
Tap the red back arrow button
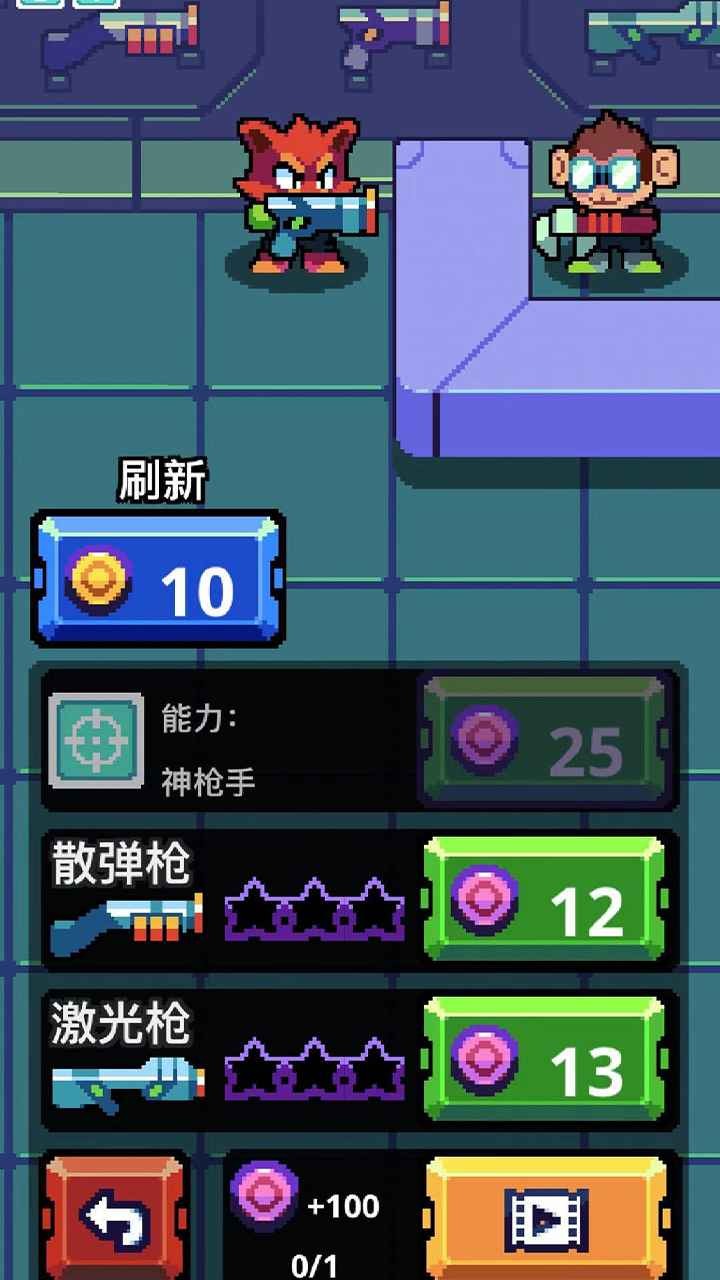coord(115,1218)
